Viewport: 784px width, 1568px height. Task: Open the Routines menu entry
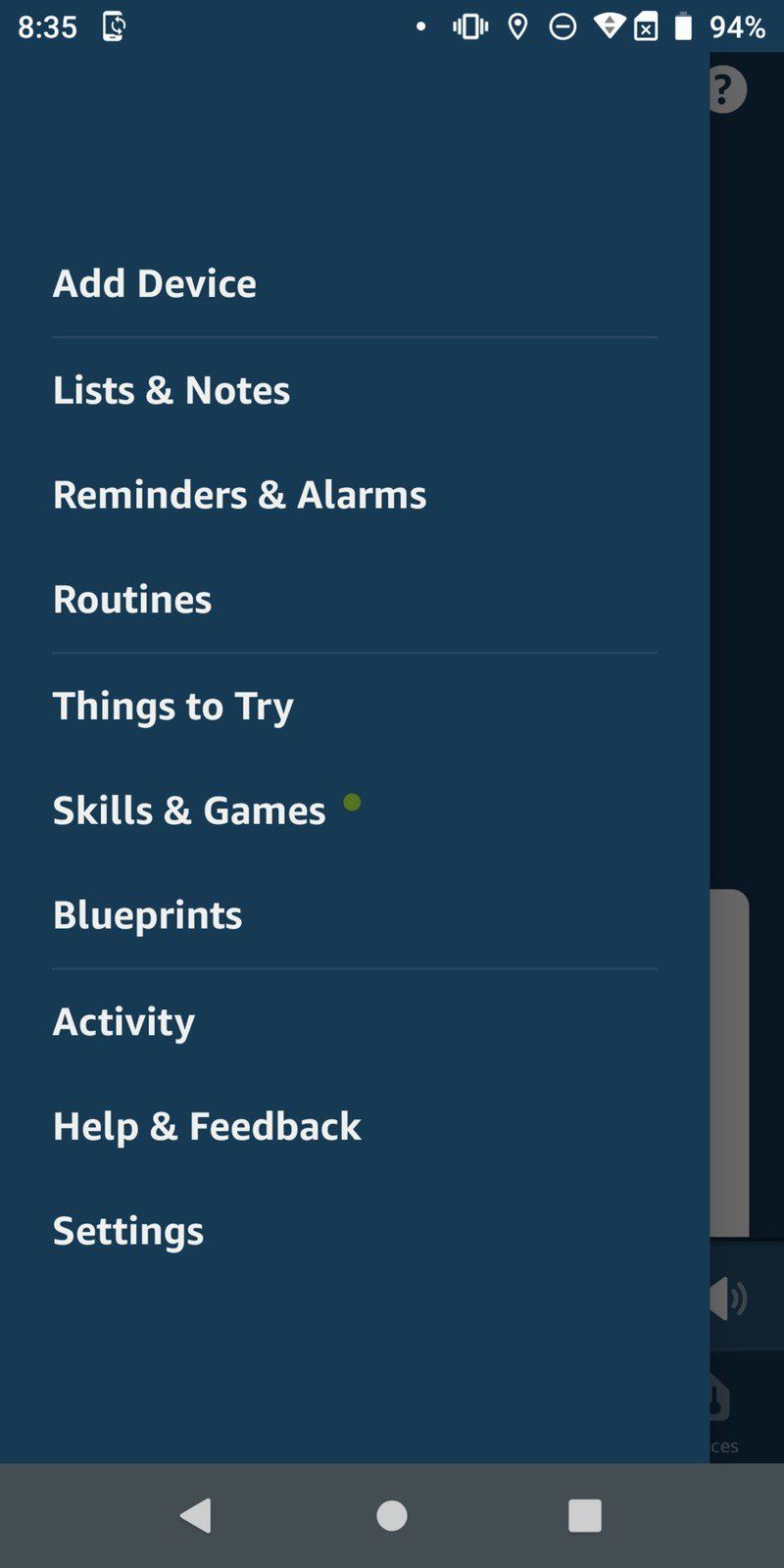[132, 599]
